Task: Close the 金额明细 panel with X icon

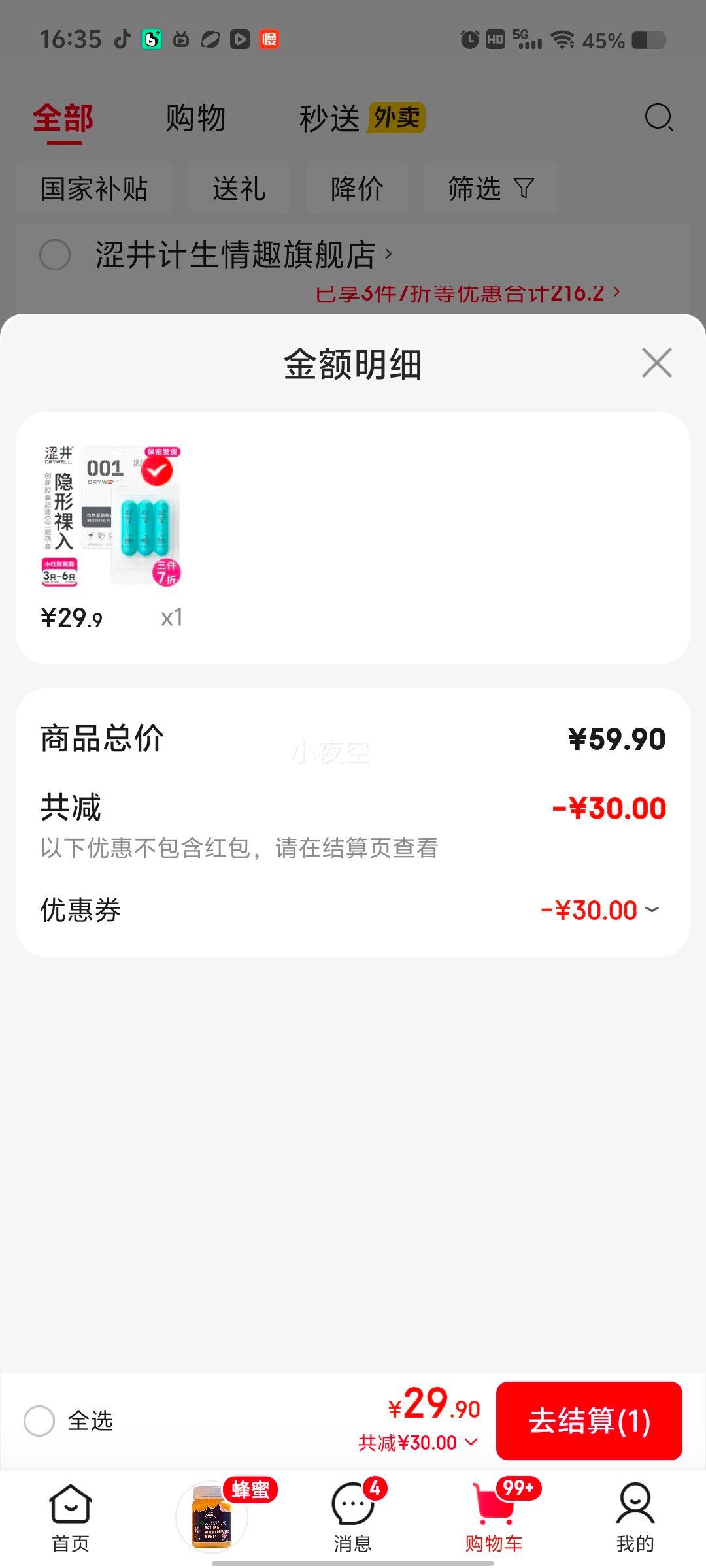Action: click(x=656, y=363)
